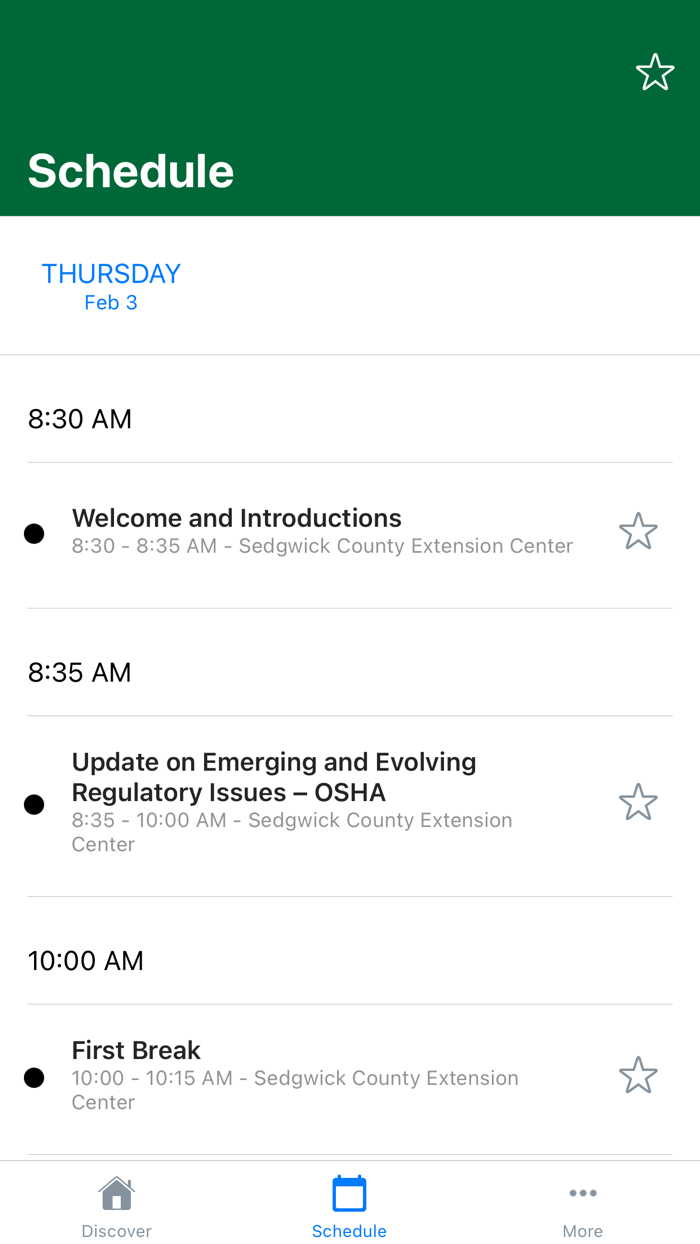Star the Welcome and Introductions session

(638, 532)
